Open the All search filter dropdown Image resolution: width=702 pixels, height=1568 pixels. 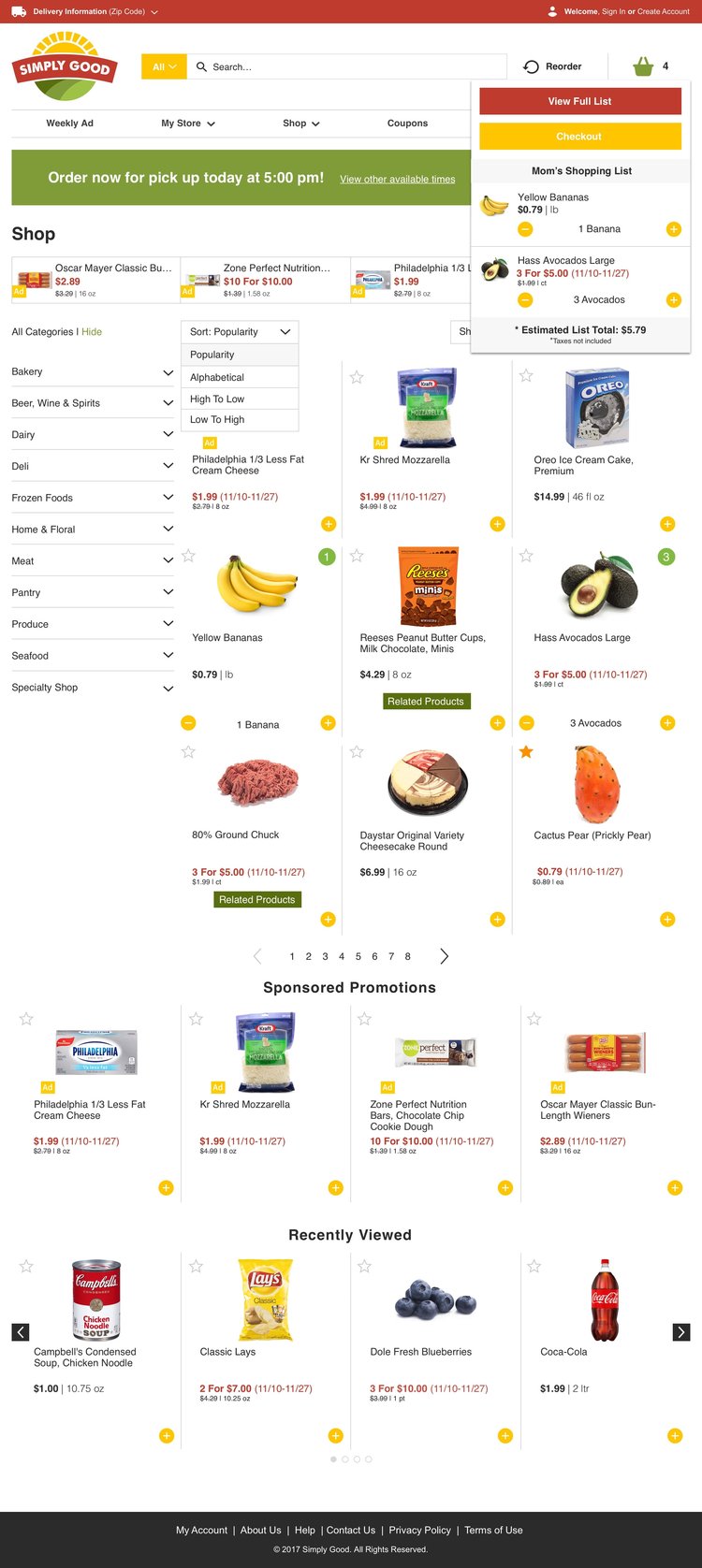(x=164, y=66)
